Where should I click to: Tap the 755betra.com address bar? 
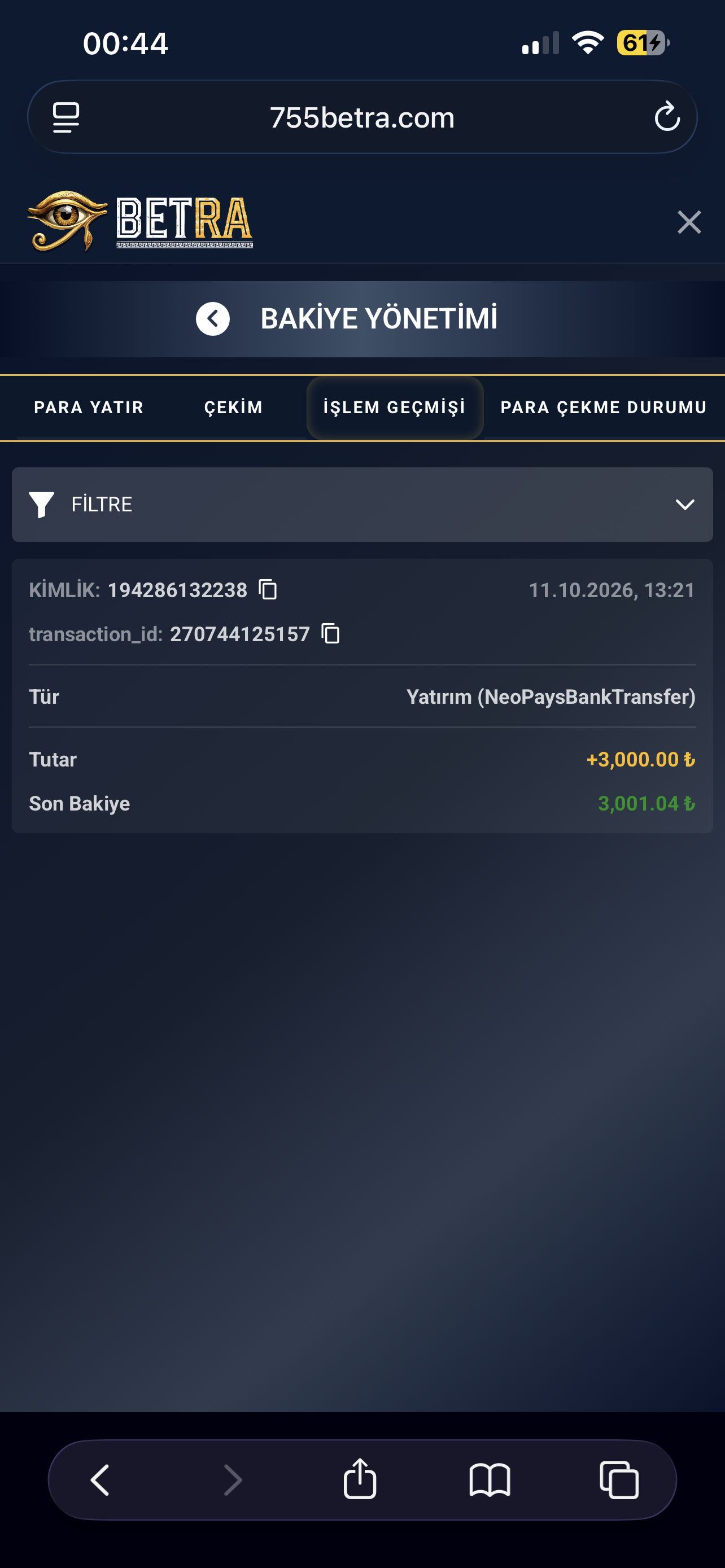pyautogui.click(x=362, y=117)
